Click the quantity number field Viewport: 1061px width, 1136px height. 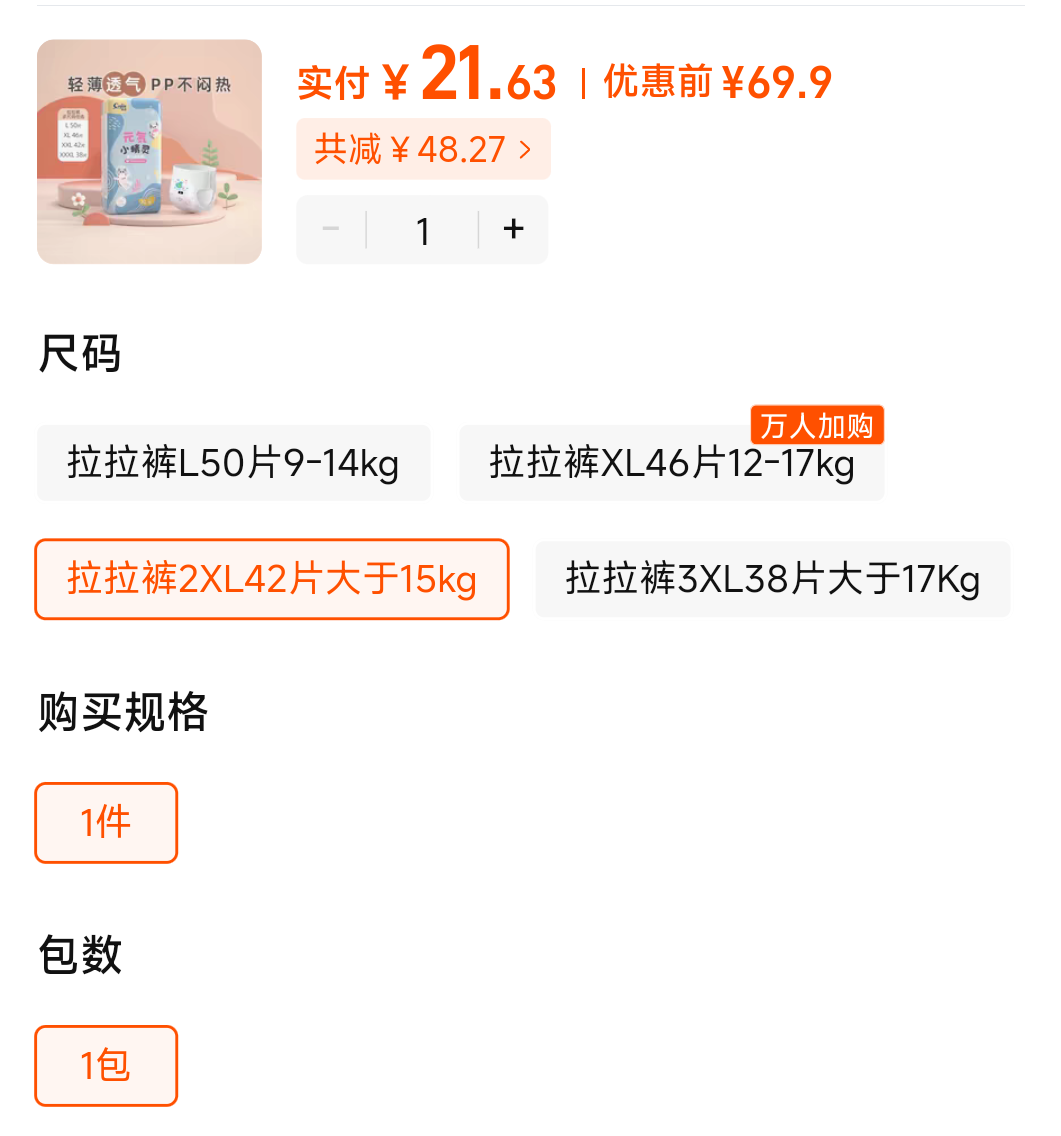(x=422, y=229)
